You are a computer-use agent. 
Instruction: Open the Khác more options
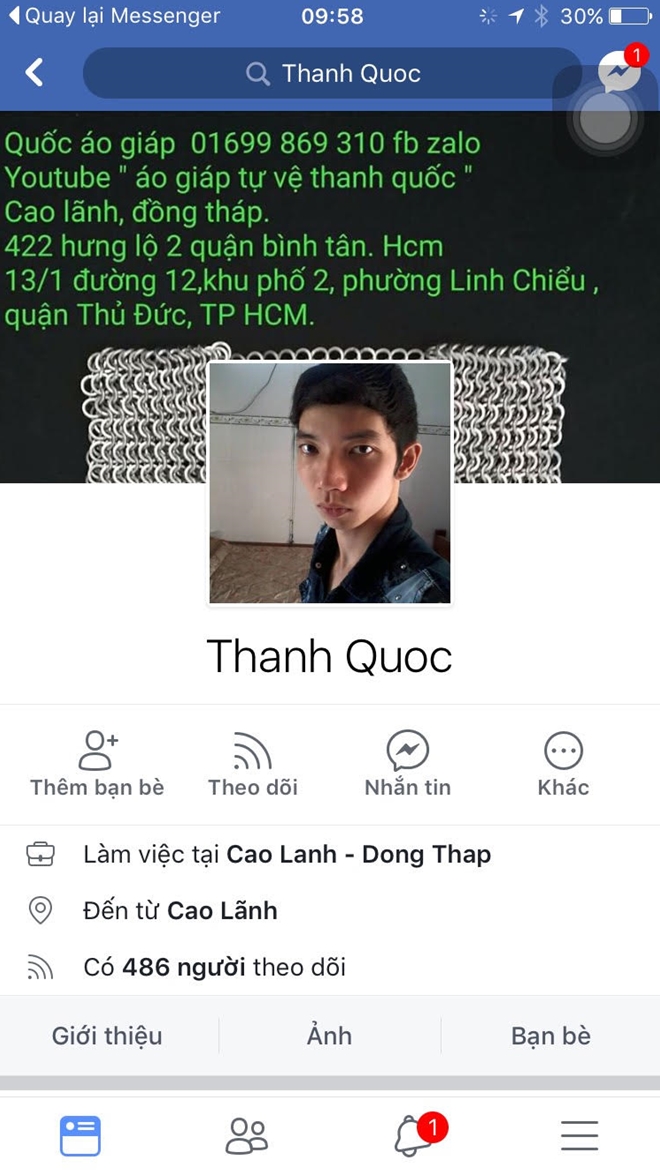click(563, 764)
